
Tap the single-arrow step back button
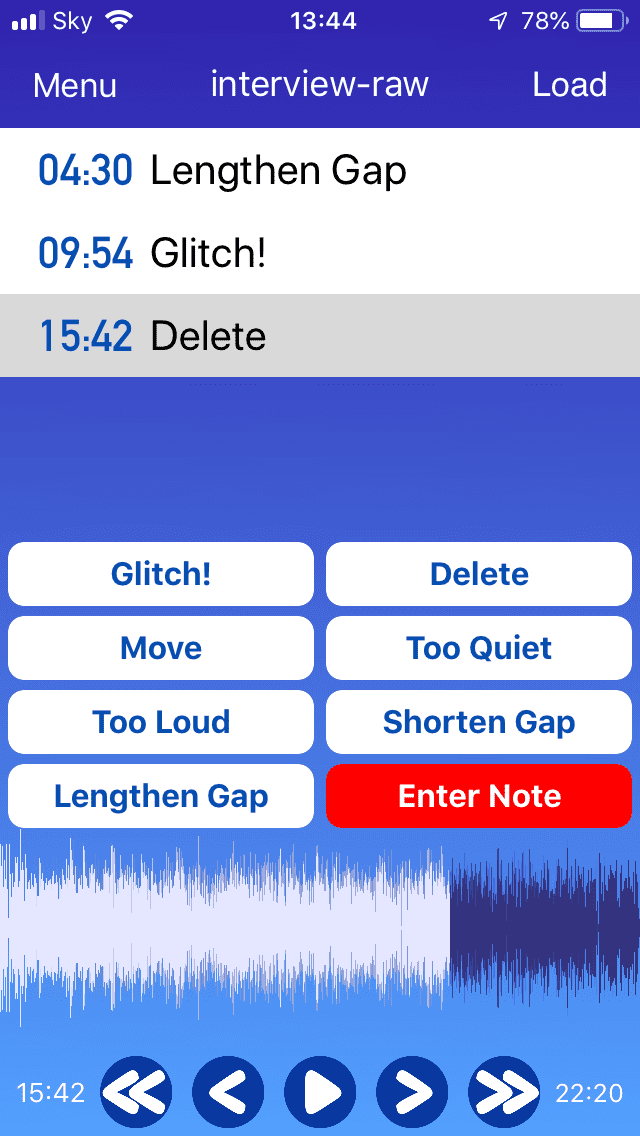[x=228, y=1092]
